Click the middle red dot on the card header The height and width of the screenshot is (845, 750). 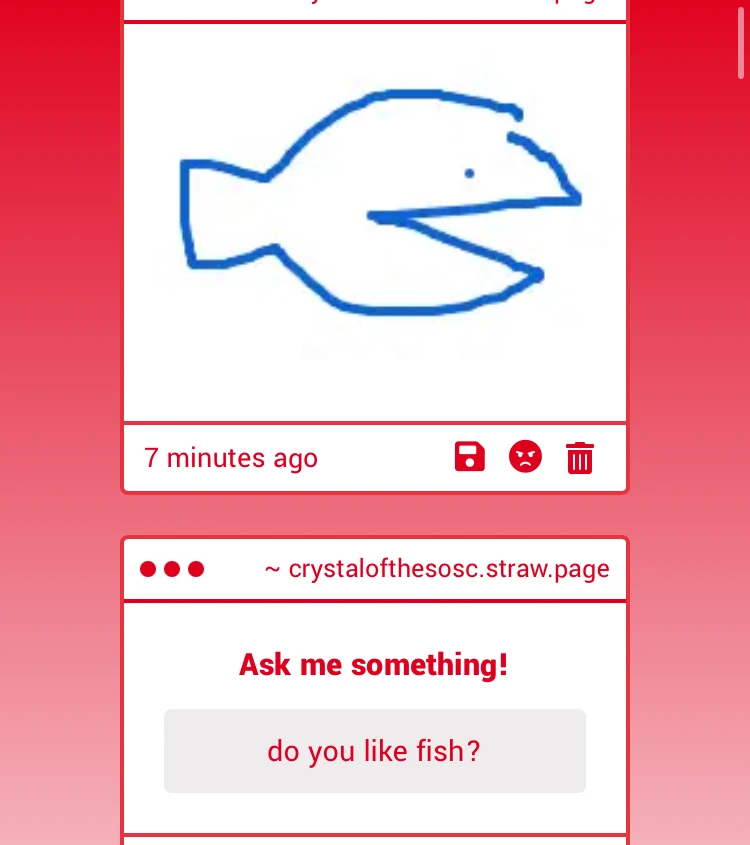click(172, 568)
